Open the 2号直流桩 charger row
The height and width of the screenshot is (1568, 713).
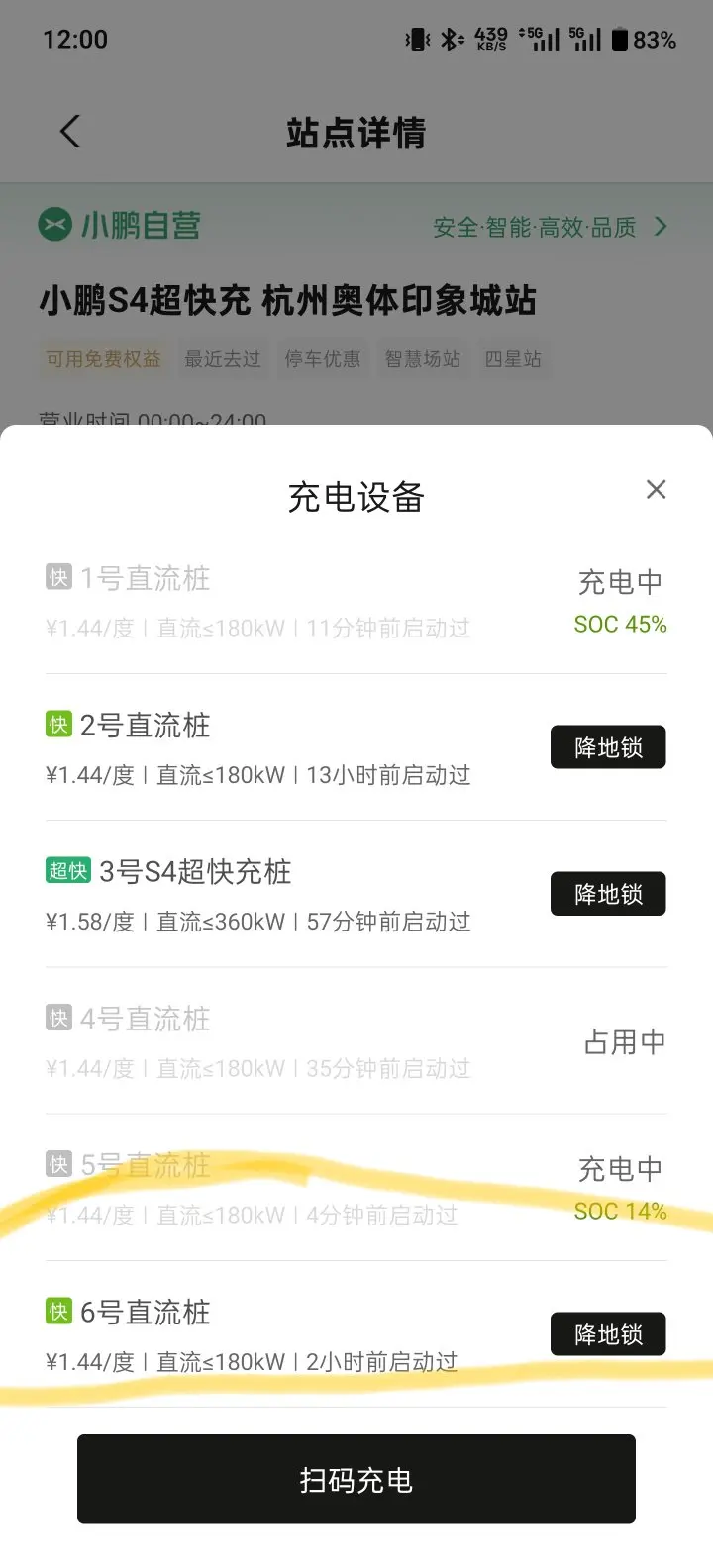pos(257,748)
